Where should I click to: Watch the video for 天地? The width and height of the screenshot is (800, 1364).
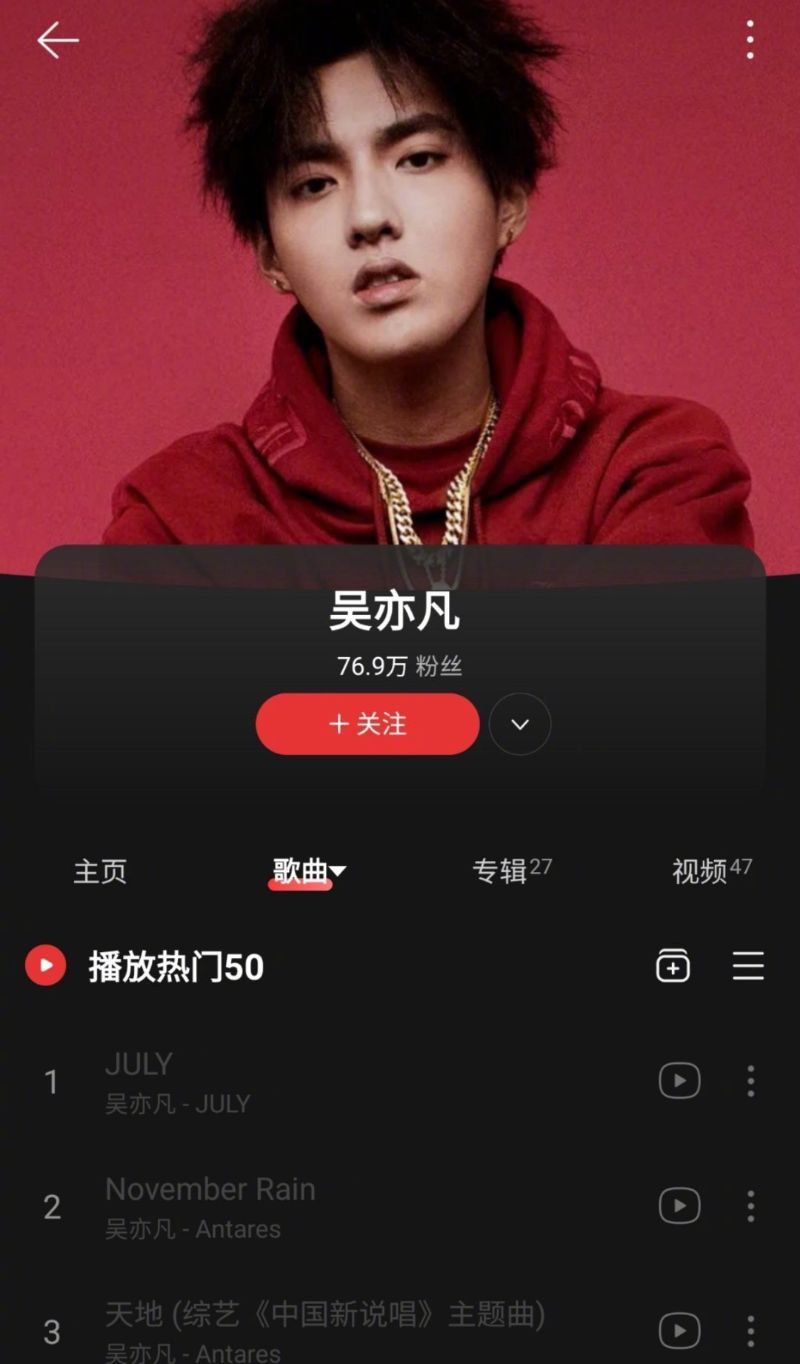point(679,1331)
